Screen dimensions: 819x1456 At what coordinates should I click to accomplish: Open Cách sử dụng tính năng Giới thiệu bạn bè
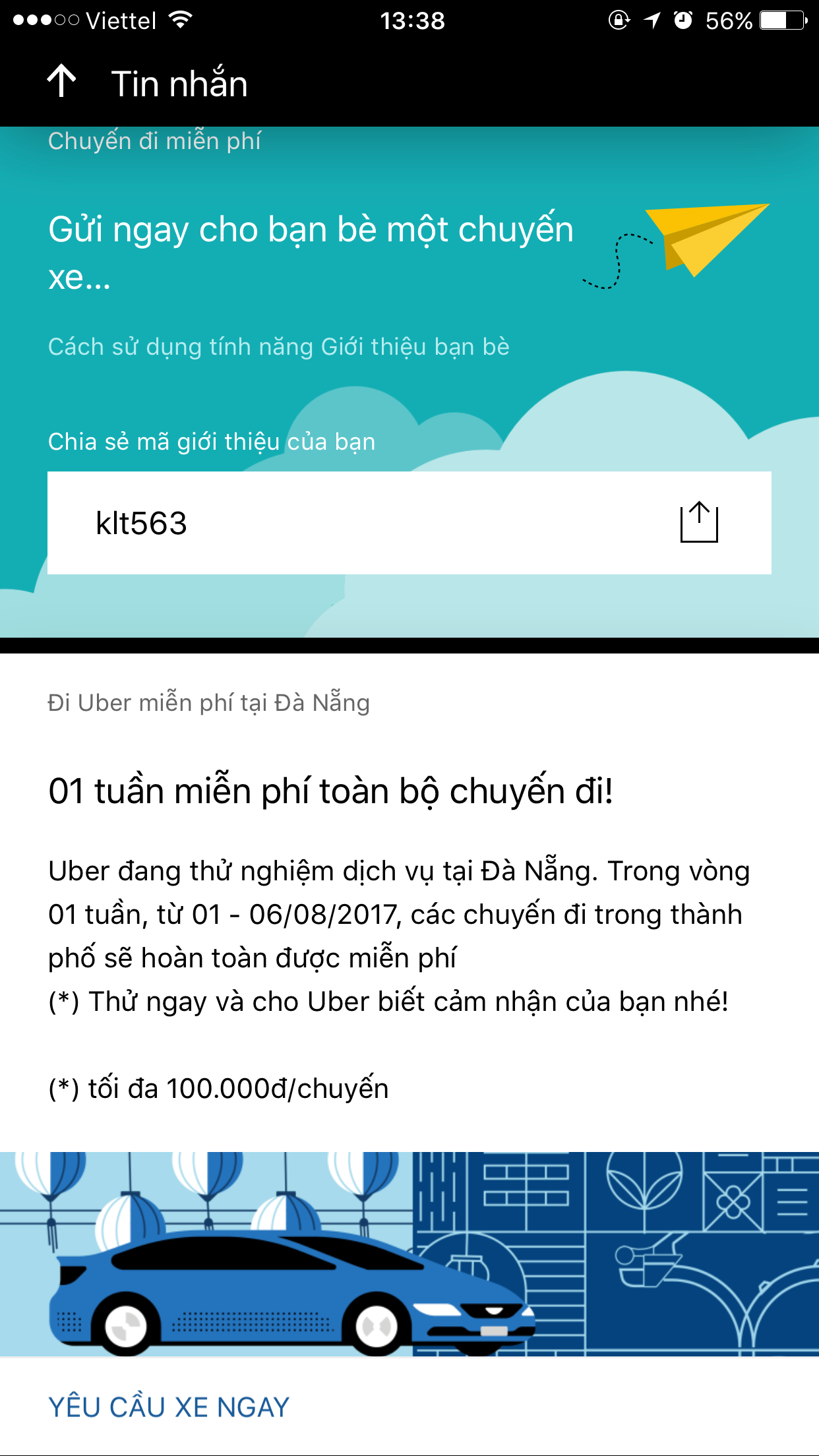coord(278,347)
